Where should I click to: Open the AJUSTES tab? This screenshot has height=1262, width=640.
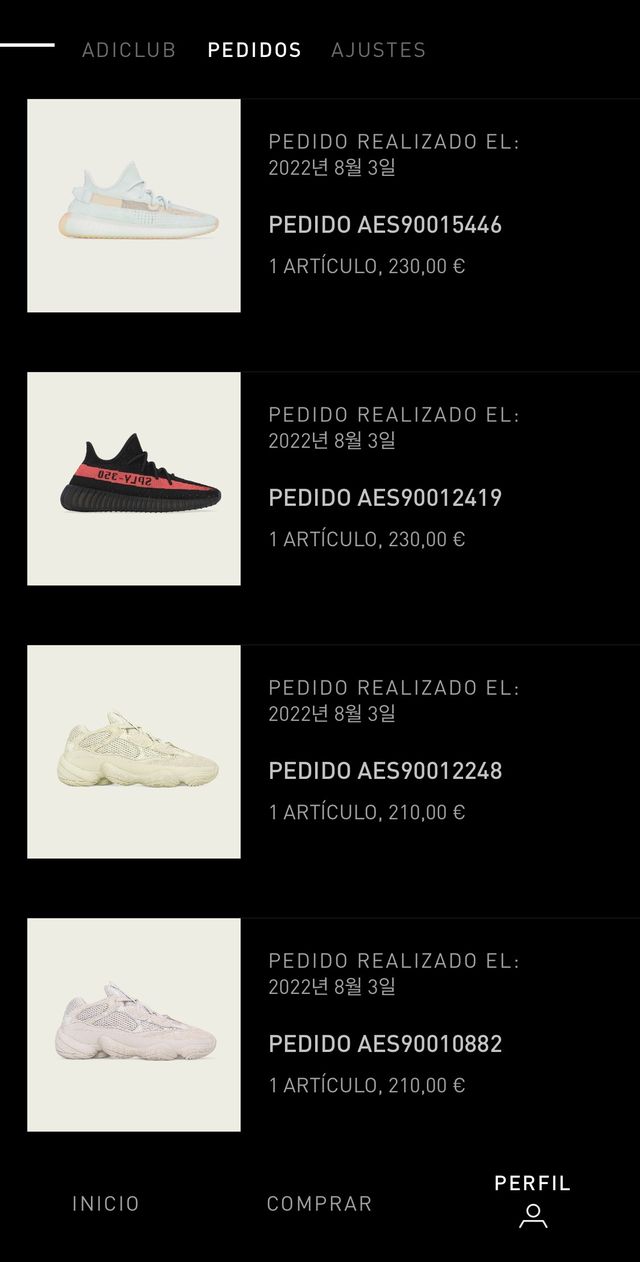pos(378,50)
